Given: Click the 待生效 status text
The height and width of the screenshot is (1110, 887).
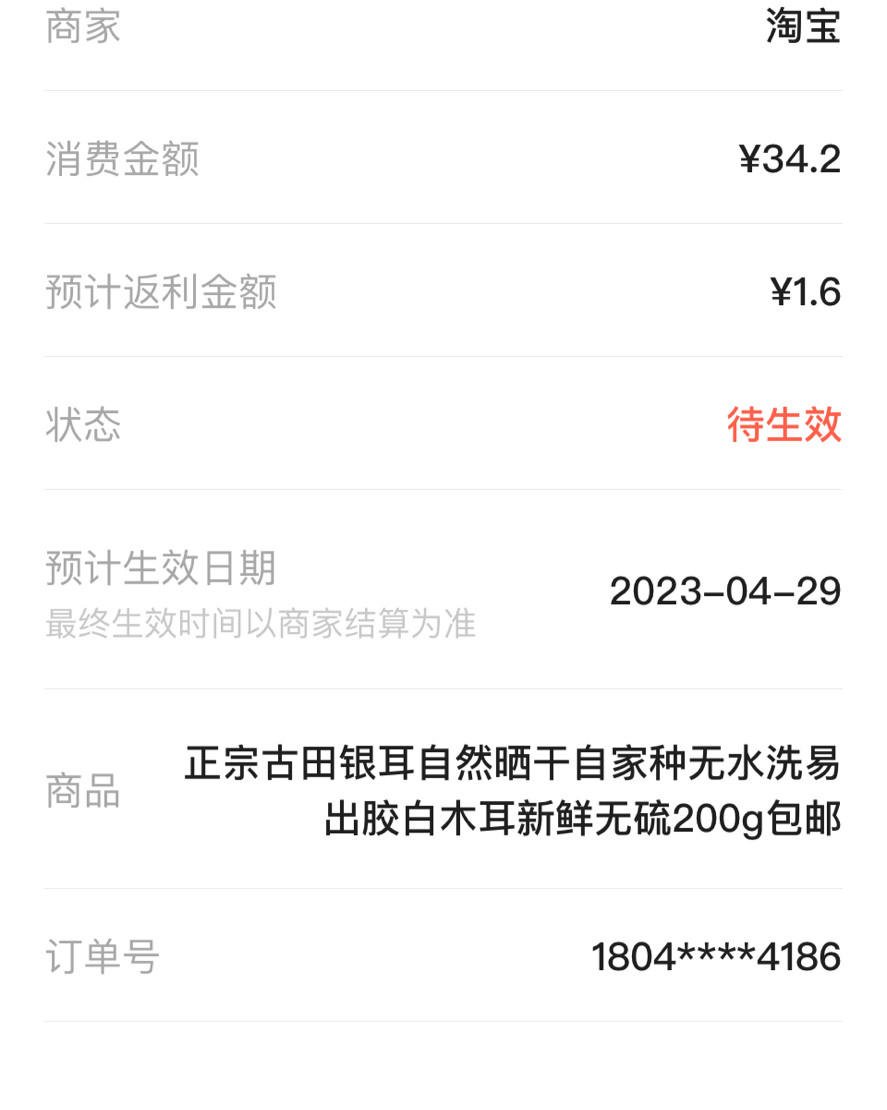Looking at the screenshot, I should [x=786, y=424].
